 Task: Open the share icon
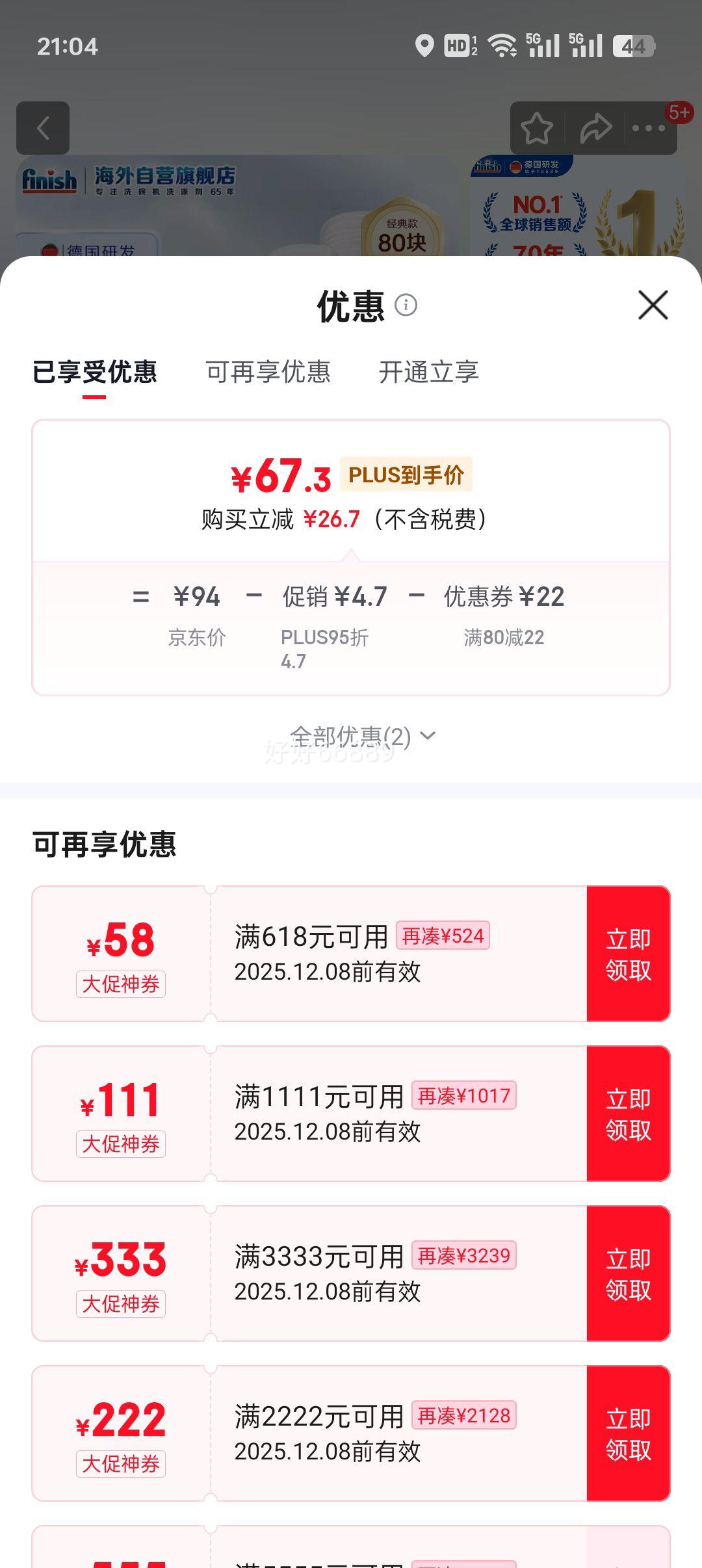[x=593, y=127]
